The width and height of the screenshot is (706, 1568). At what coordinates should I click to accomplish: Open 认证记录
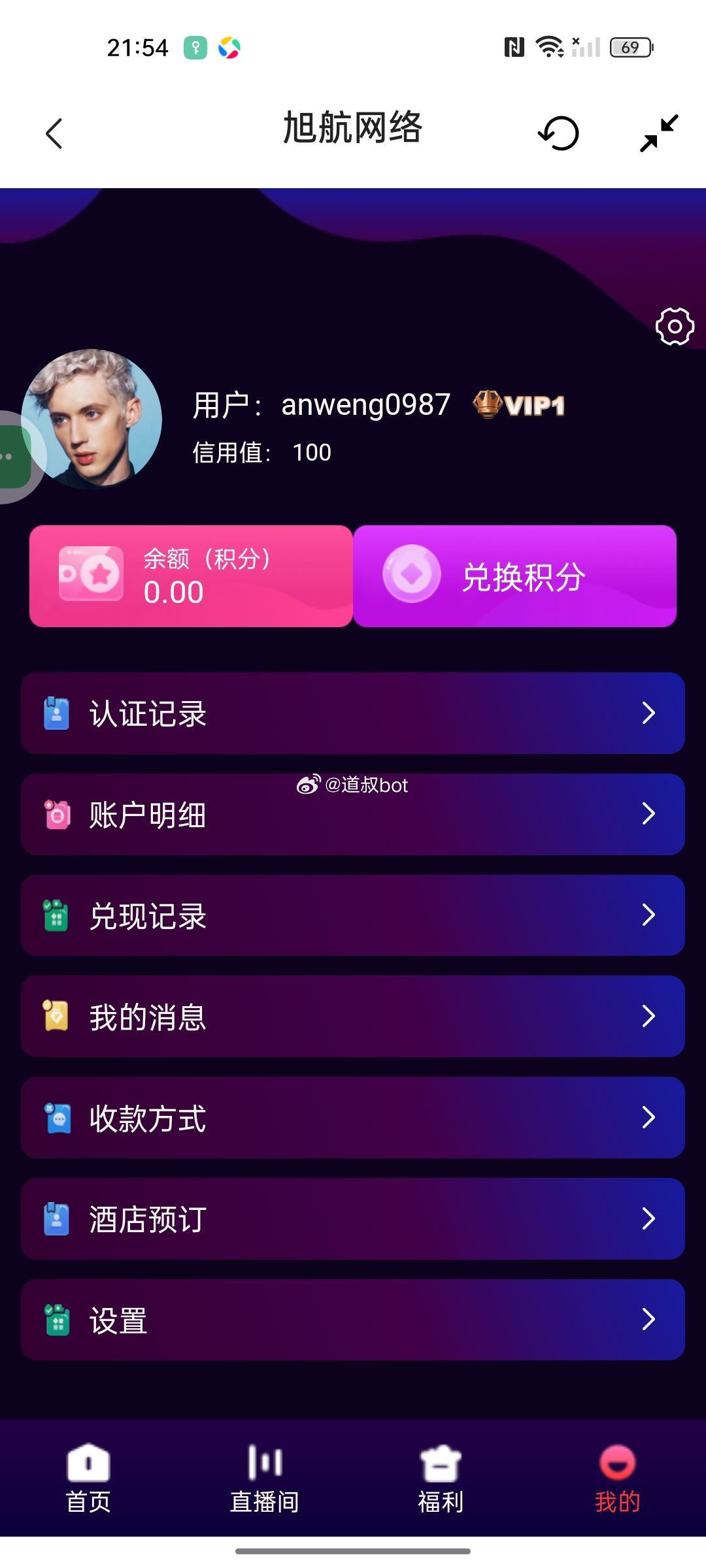pyautogui.click(x=353, y=713)
